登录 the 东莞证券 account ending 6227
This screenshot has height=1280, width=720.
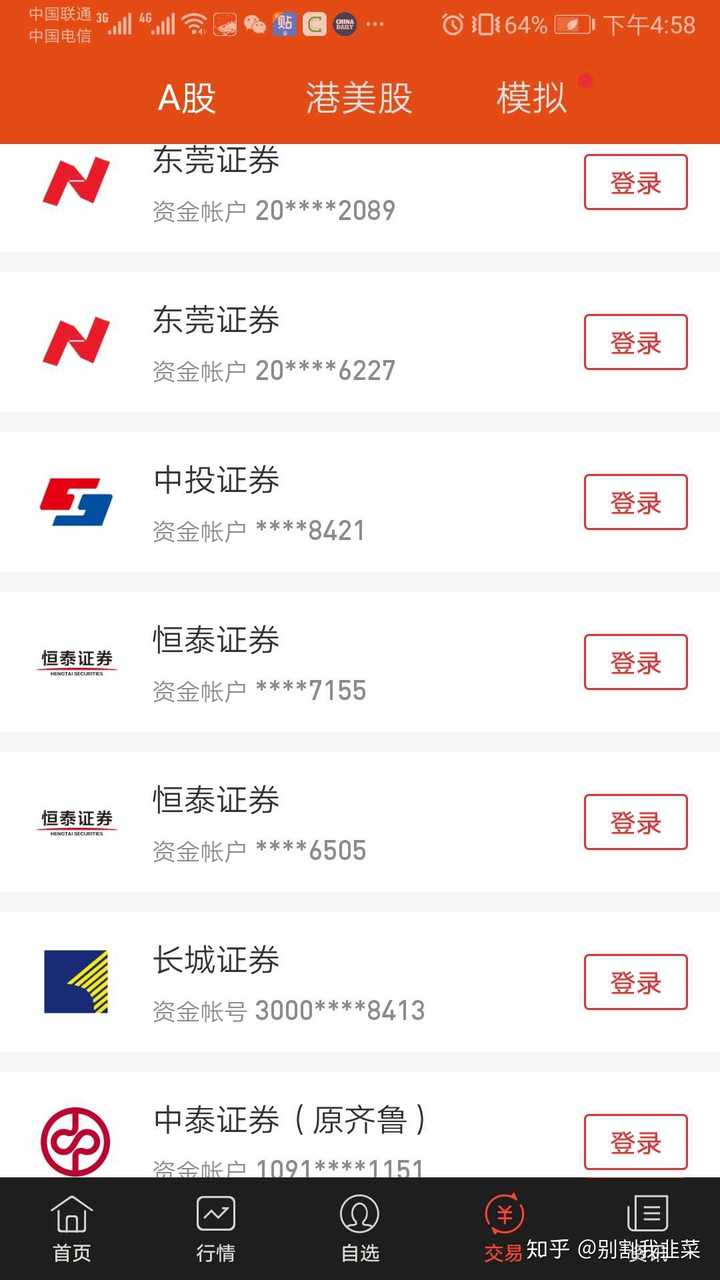(x=635, y=342)
